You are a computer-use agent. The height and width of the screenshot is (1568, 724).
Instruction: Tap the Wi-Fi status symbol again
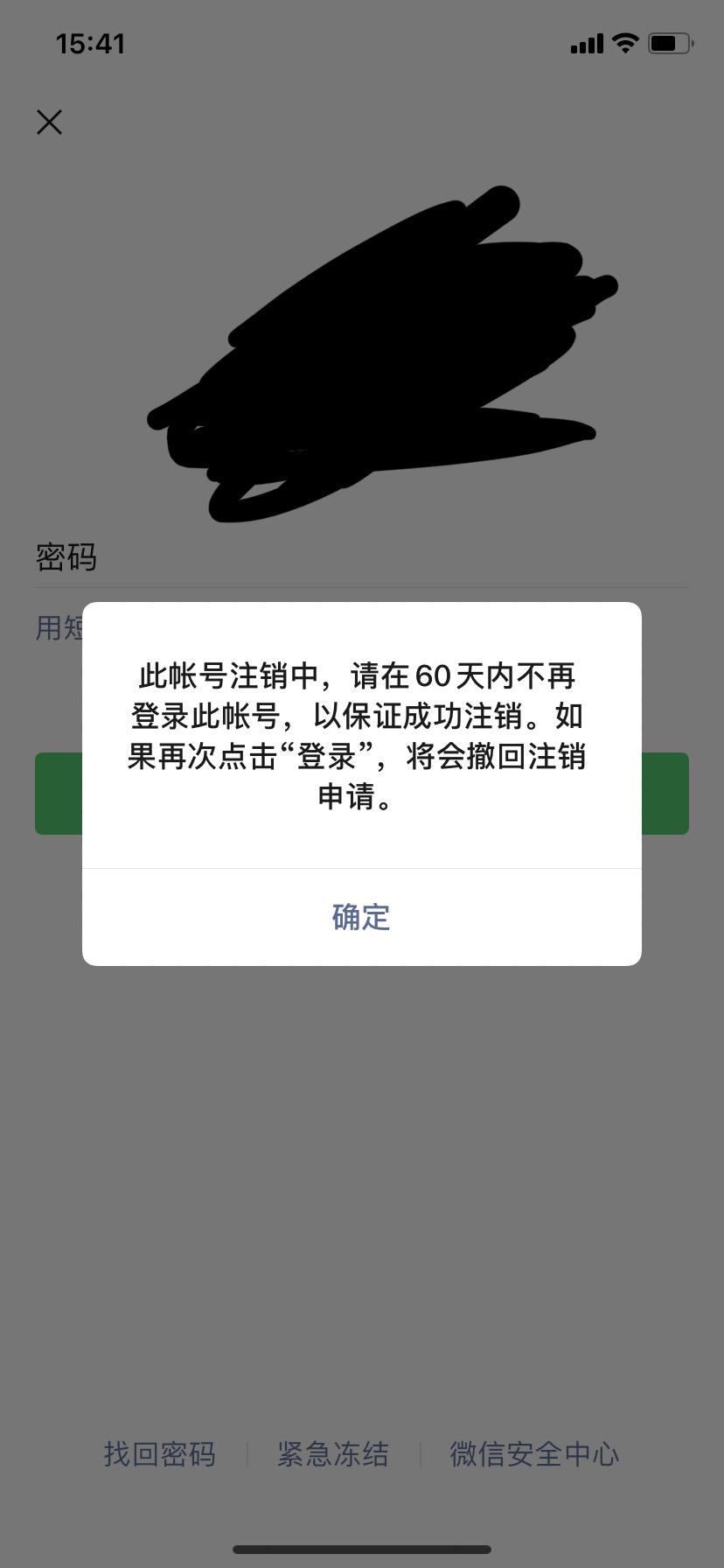click(624, 42)
